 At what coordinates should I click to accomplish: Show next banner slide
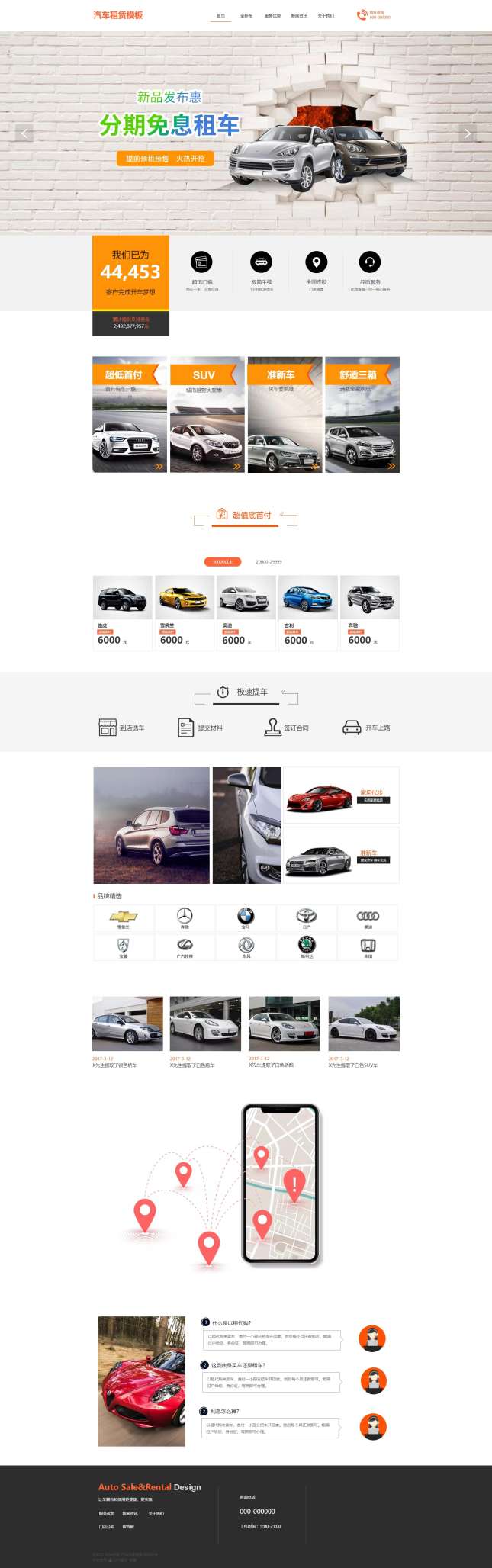pyautogui.click(x=467, y=133)
